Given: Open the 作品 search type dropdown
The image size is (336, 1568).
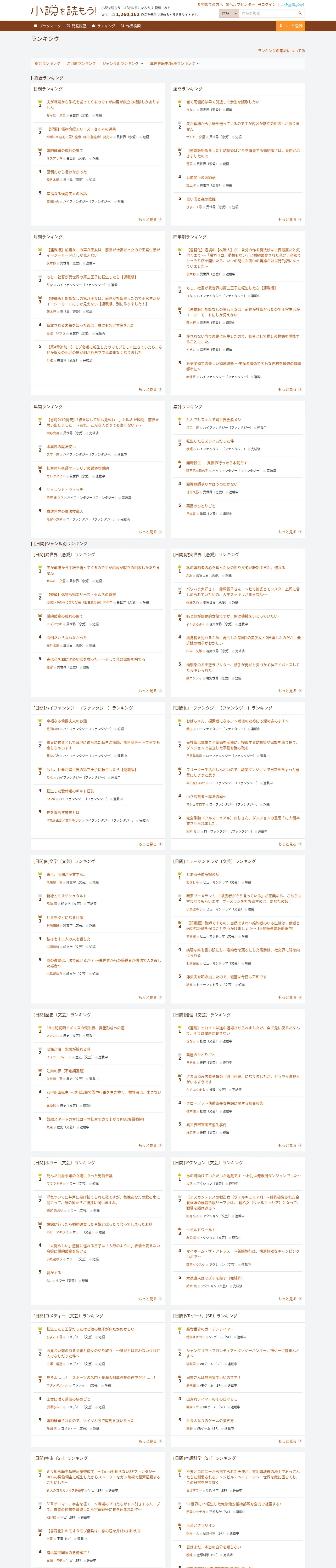Looking at the screenshot, I should [x=229, y=13].
